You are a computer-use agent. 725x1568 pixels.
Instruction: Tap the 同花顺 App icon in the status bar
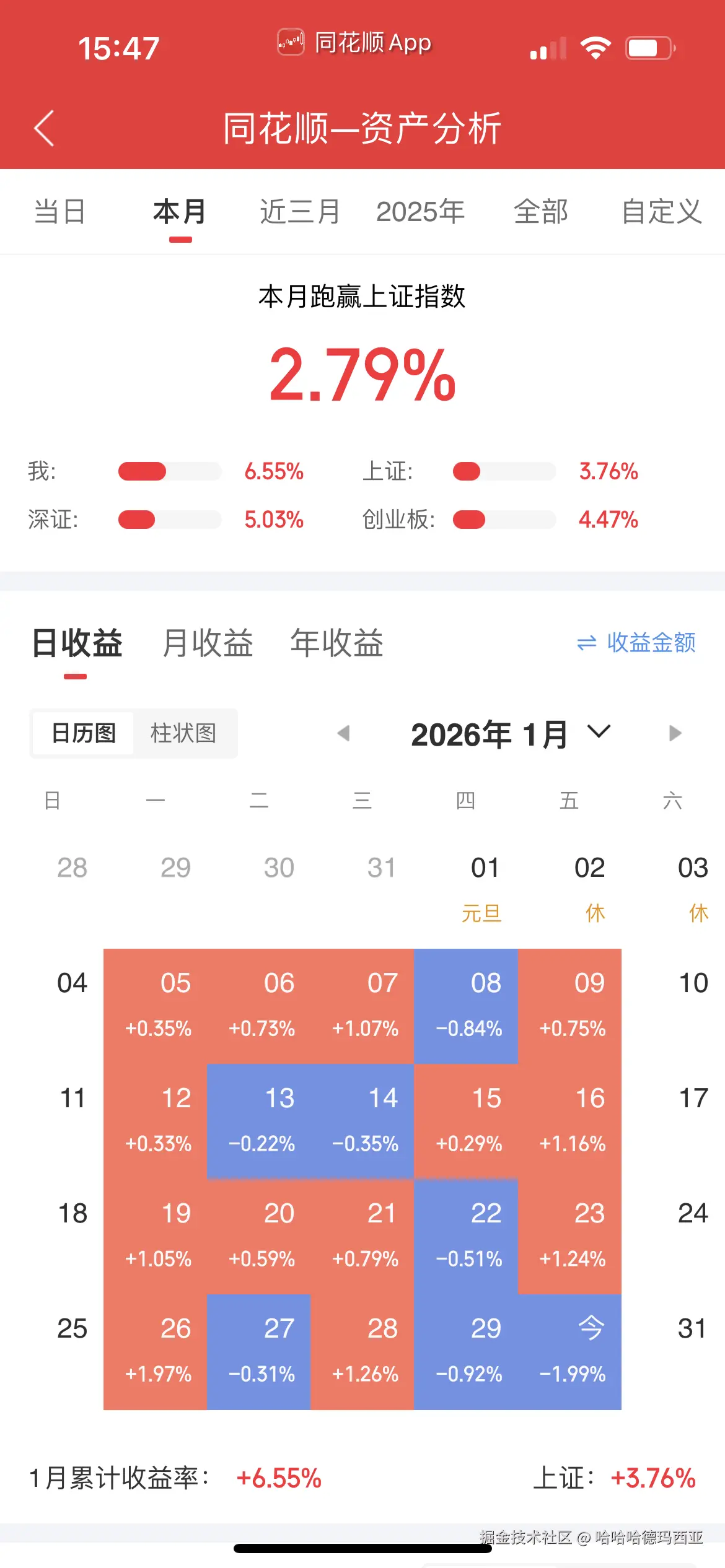(x=291, y=42)
